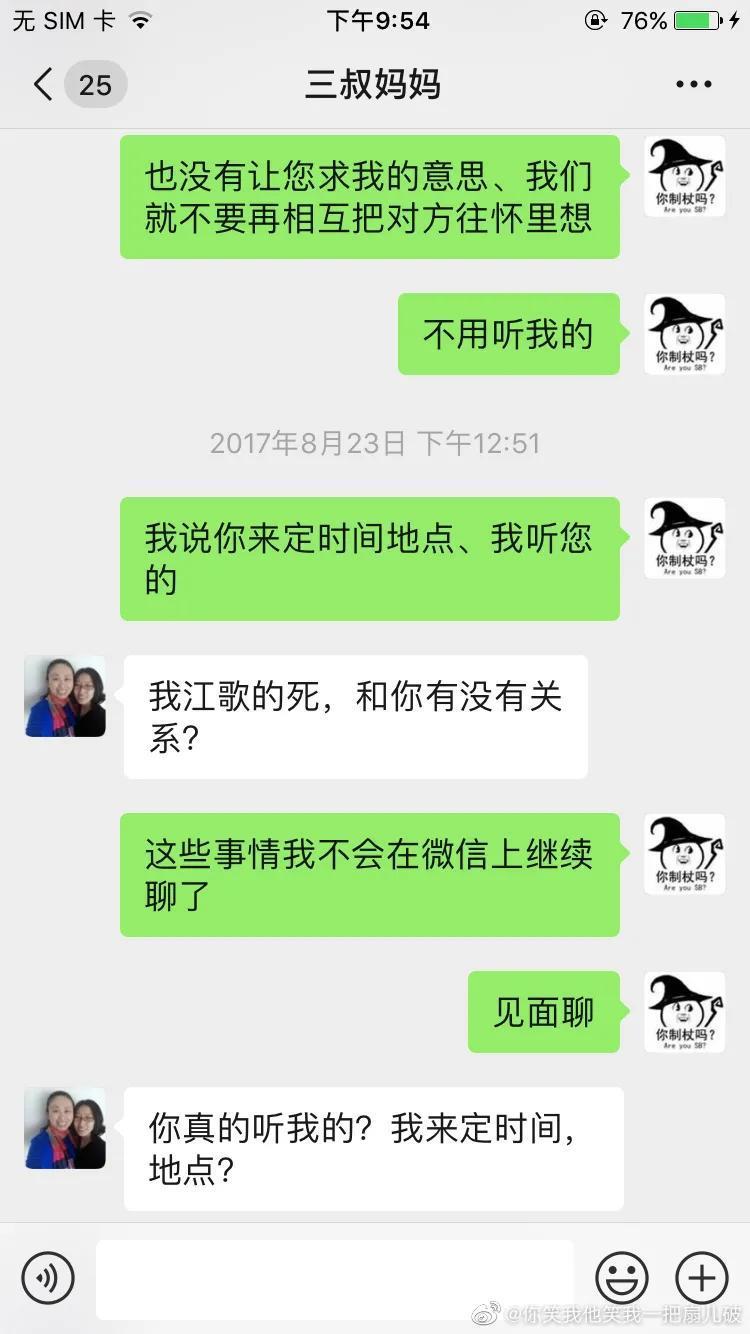Viewport: 750px width, 1334px height.
Task: Open contact avatar beside 你真的听我的 message
Action: 65,1128
